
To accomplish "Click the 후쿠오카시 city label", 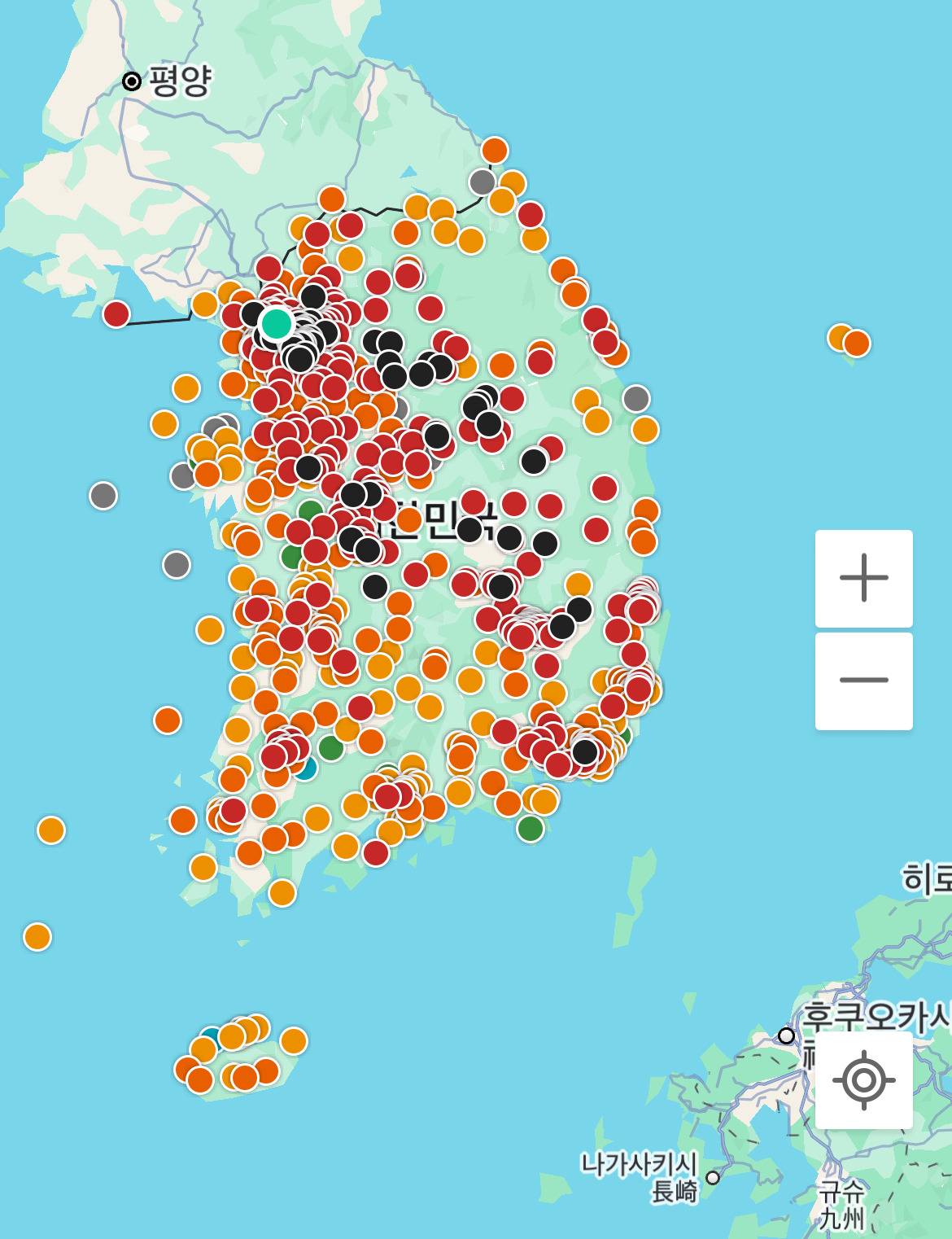I will coord(875,1014).
